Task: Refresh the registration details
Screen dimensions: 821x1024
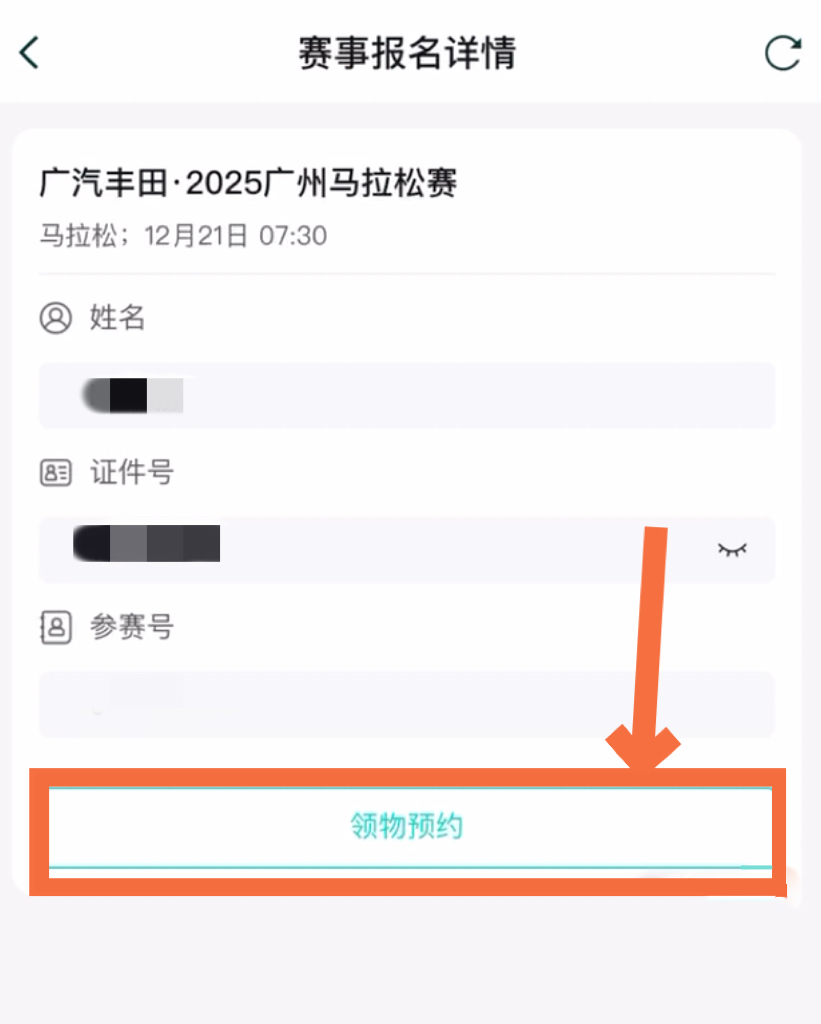Action: 782,52
